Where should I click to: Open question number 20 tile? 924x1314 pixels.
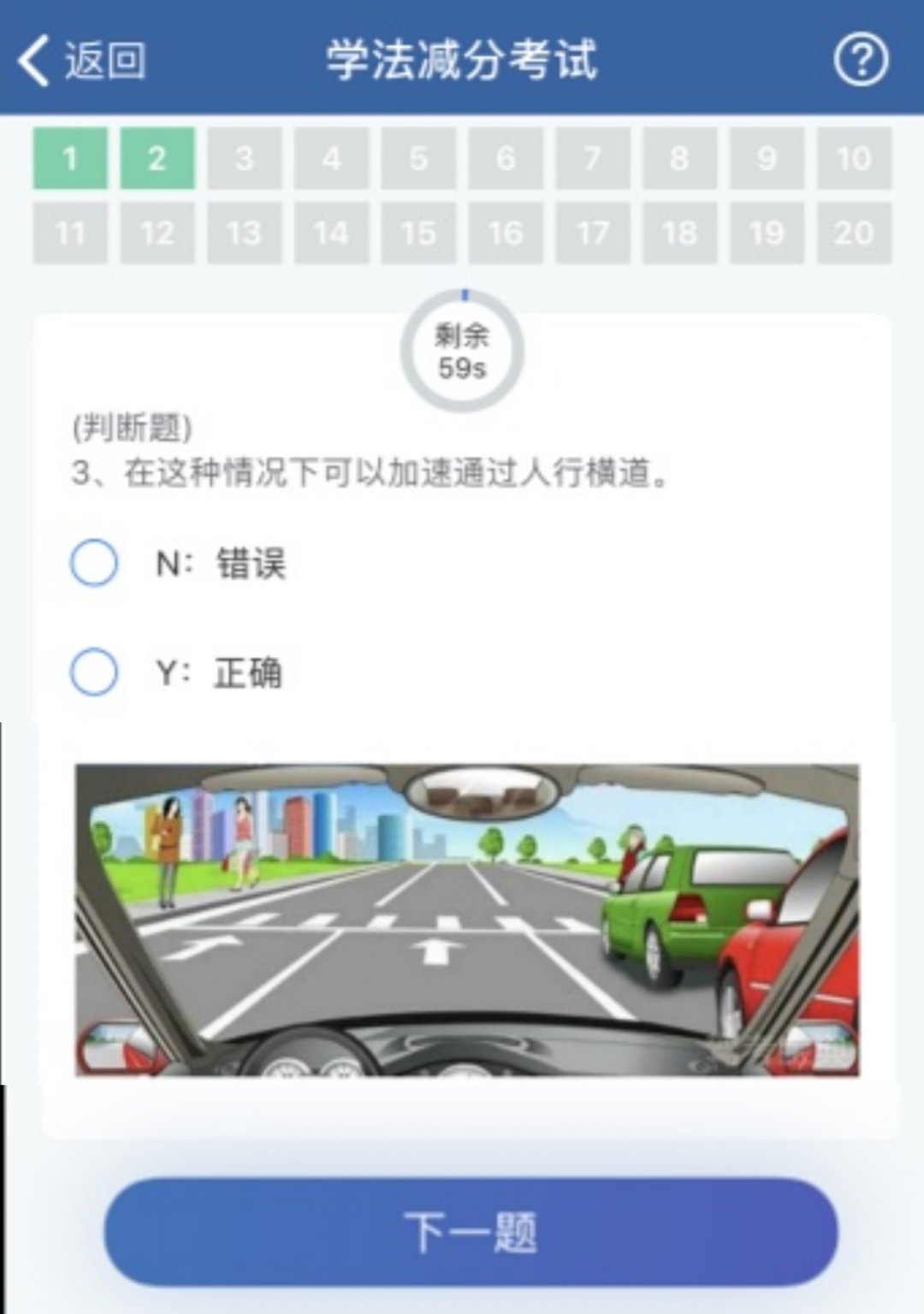853,233
